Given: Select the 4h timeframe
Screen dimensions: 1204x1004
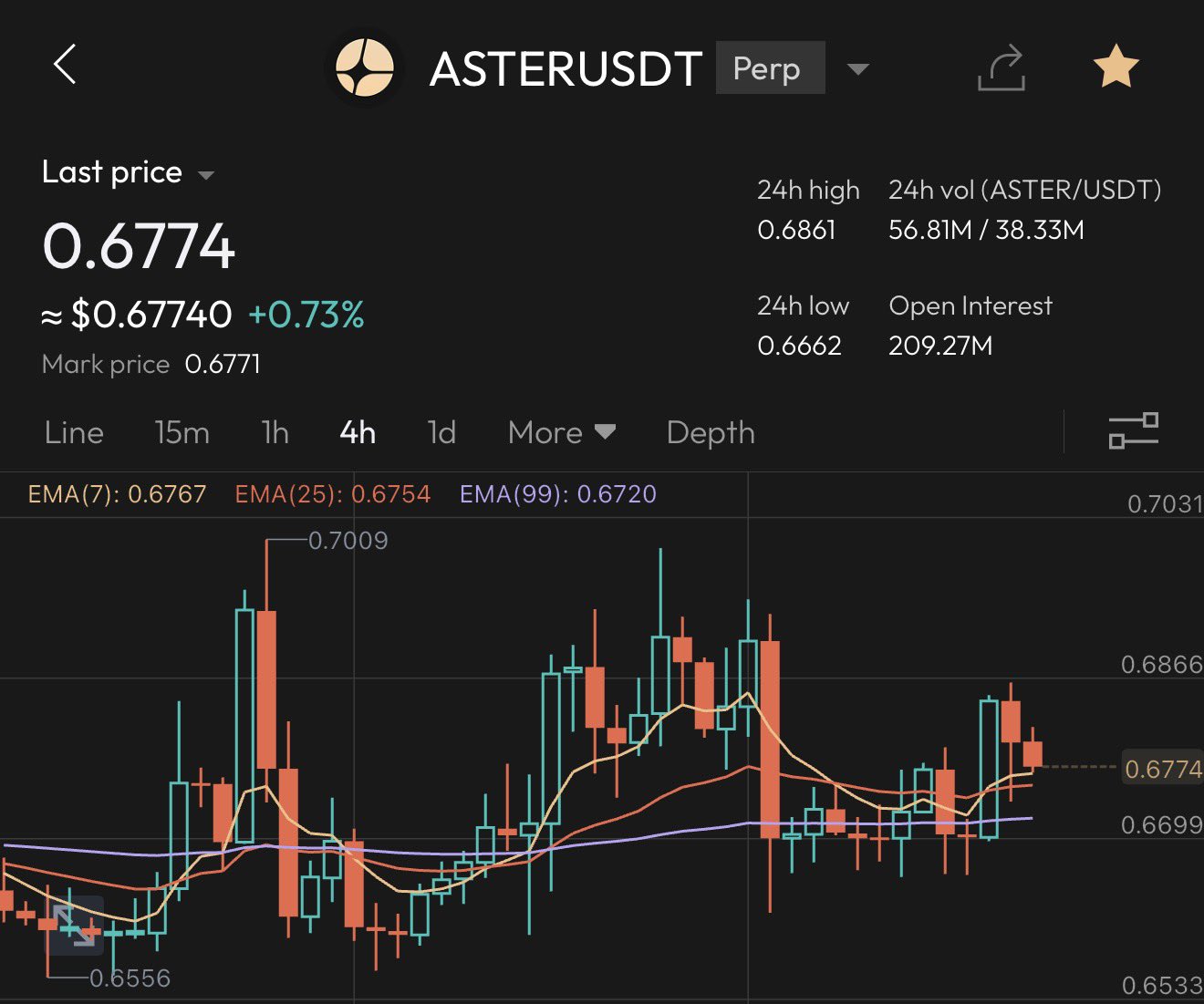Looking at the screenshot, I should click(358, 432).
